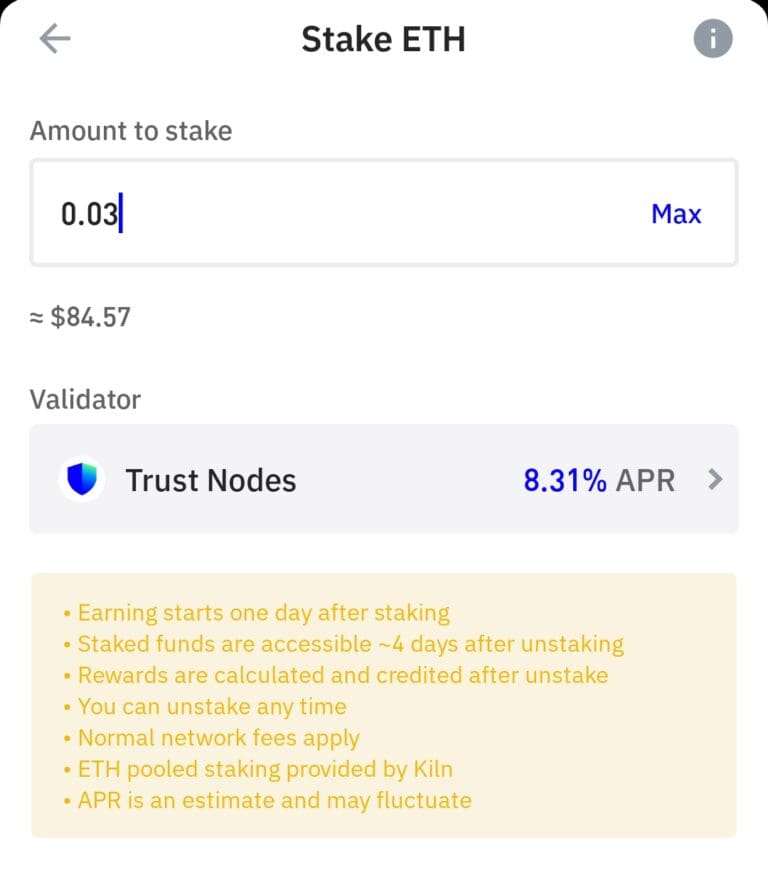Viewport: 768px width, 887px height.
Task: Click the back arrow to leave Stake ETH
Action: click(54, 38)
